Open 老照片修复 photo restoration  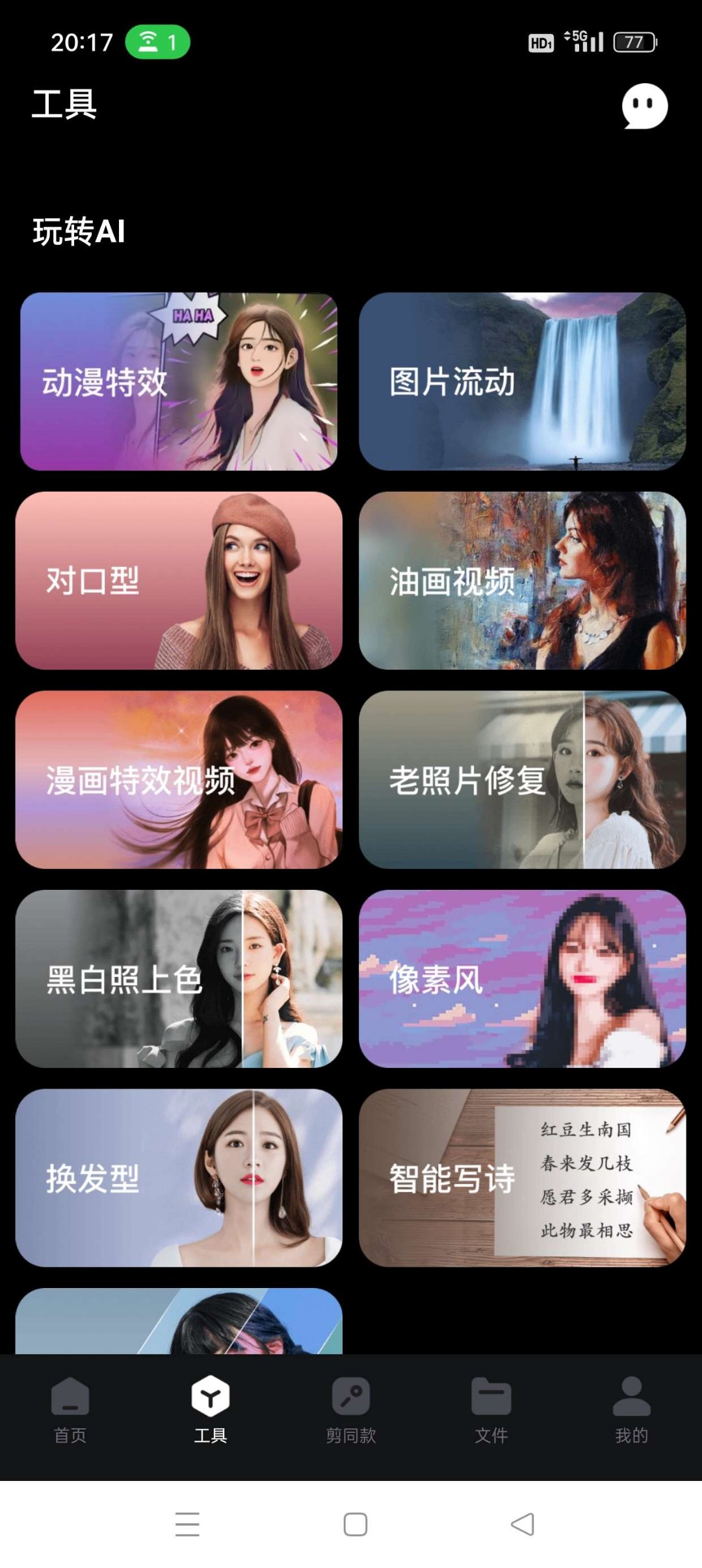(x=522, y=779)
